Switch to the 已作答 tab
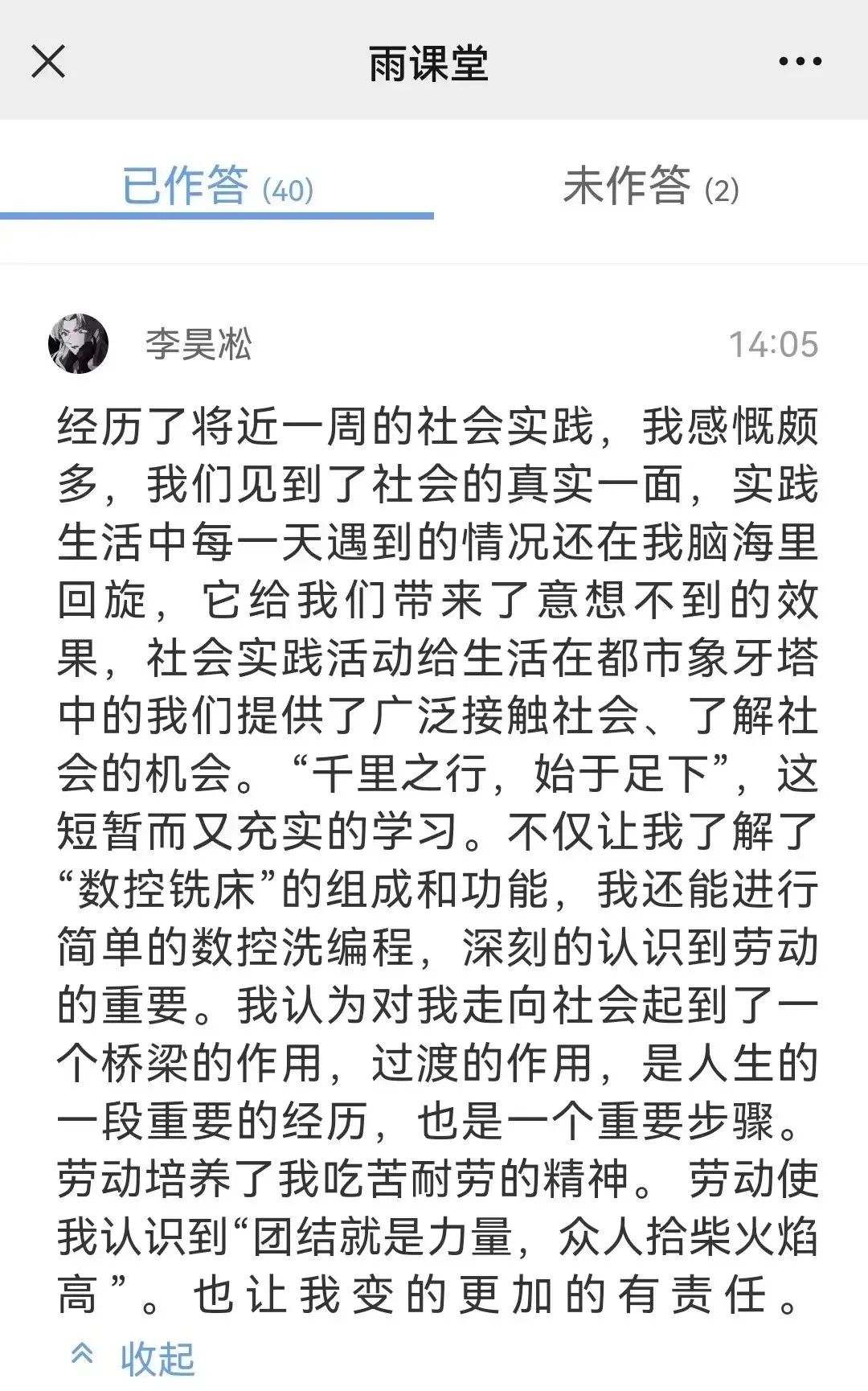 pos(217,187)
